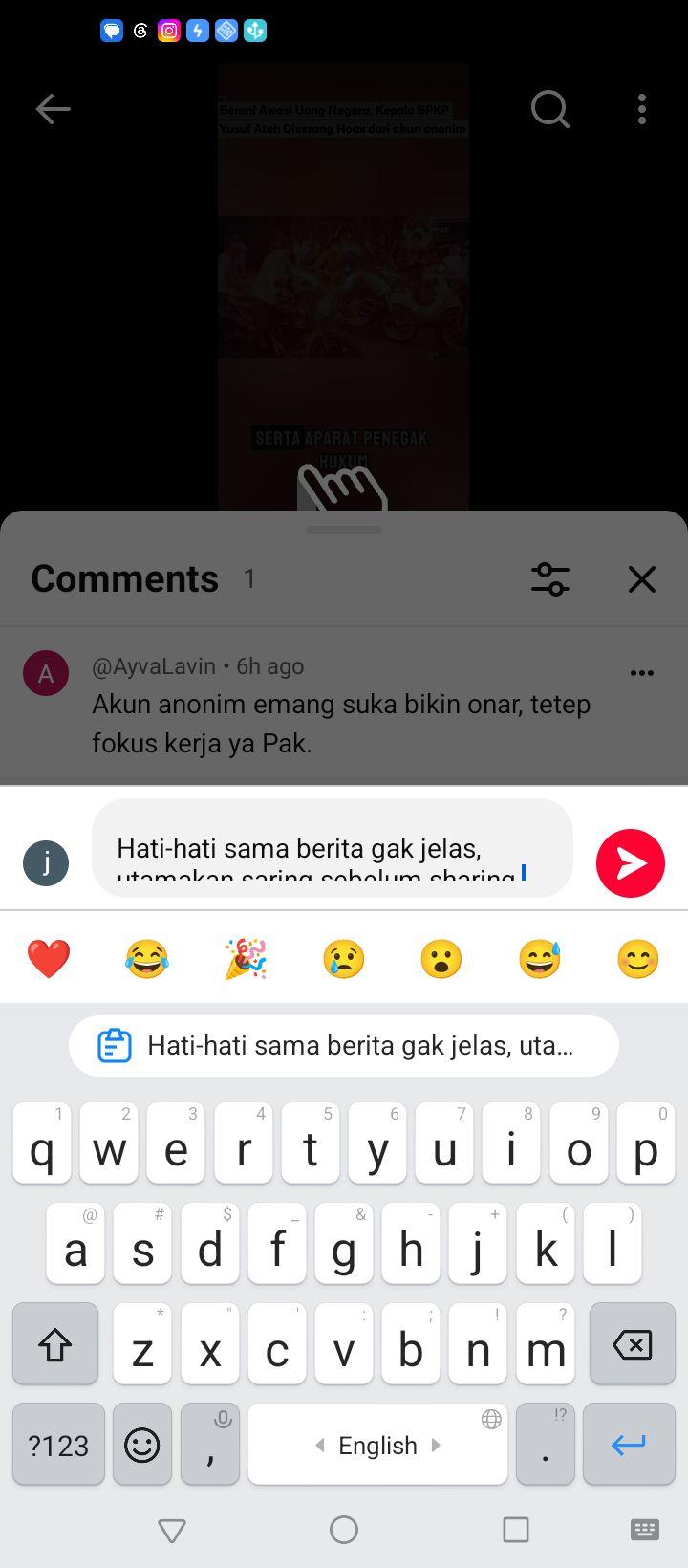
Task: Go back with the top arrow
Action: click(53, 109)
